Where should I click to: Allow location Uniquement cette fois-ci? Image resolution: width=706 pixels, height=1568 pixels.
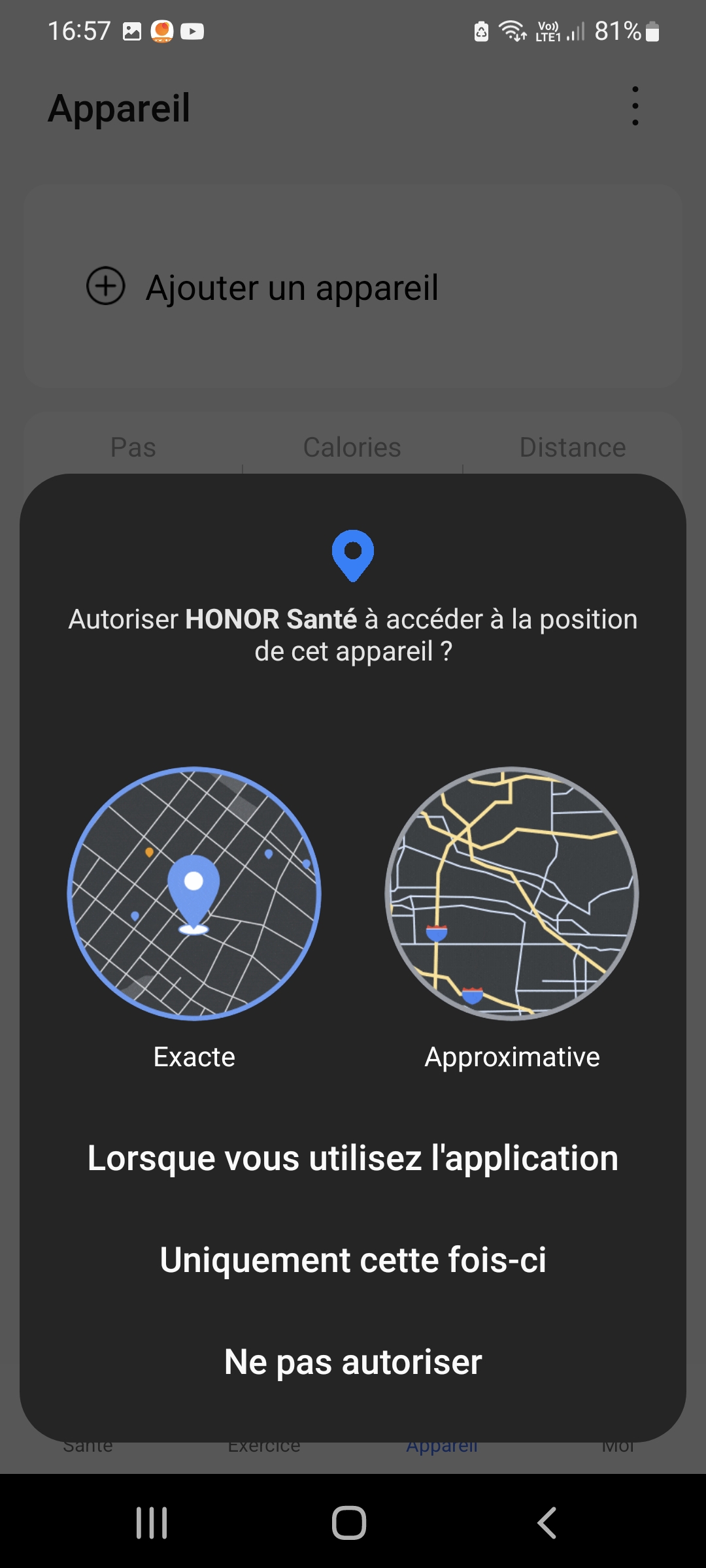pyautogui.click(x=353, y=1260)
